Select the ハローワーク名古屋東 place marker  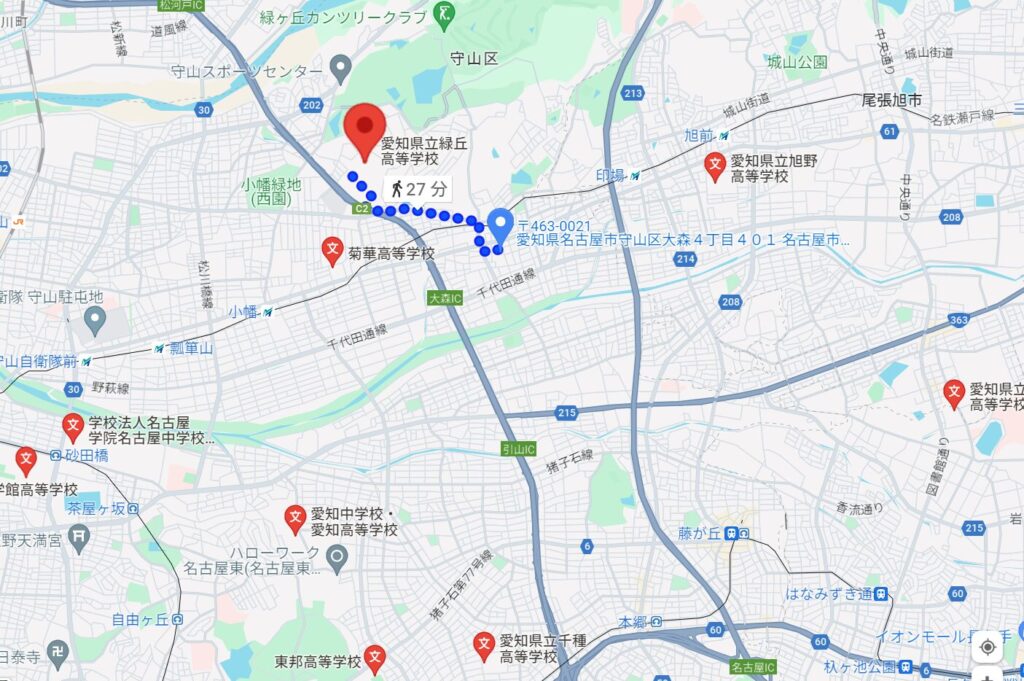tap(336, 555)
